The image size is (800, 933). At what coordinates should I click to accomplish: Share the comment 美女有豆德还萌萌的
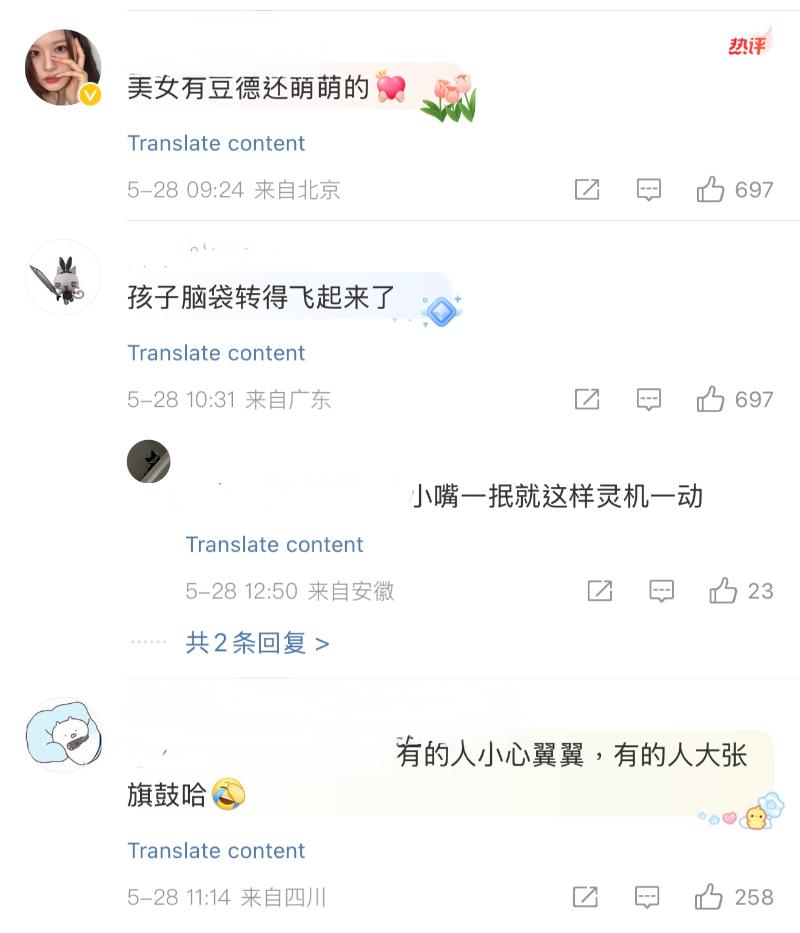pyautogui.click(x=587, y=190)
